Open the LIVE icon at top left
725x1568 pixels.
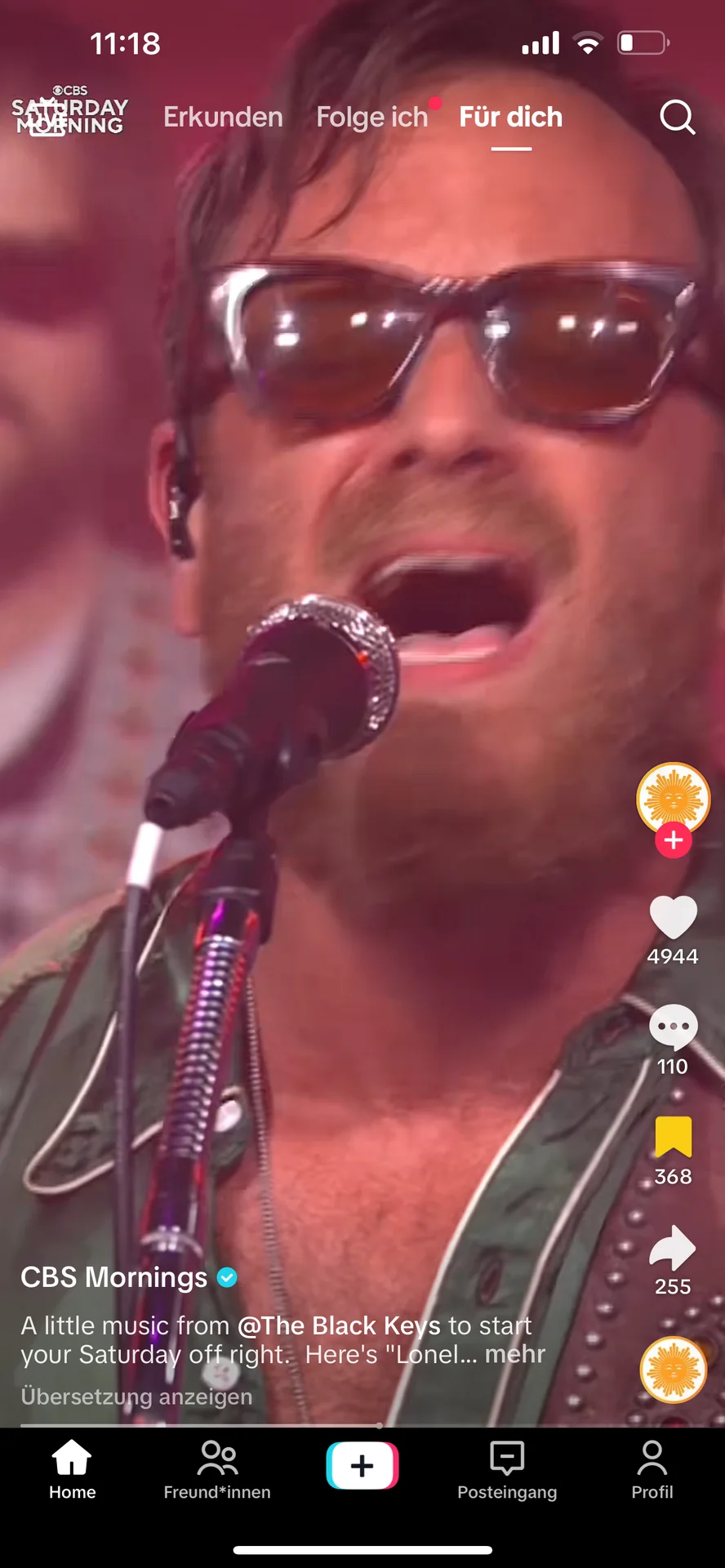click(x=47, y=118)
